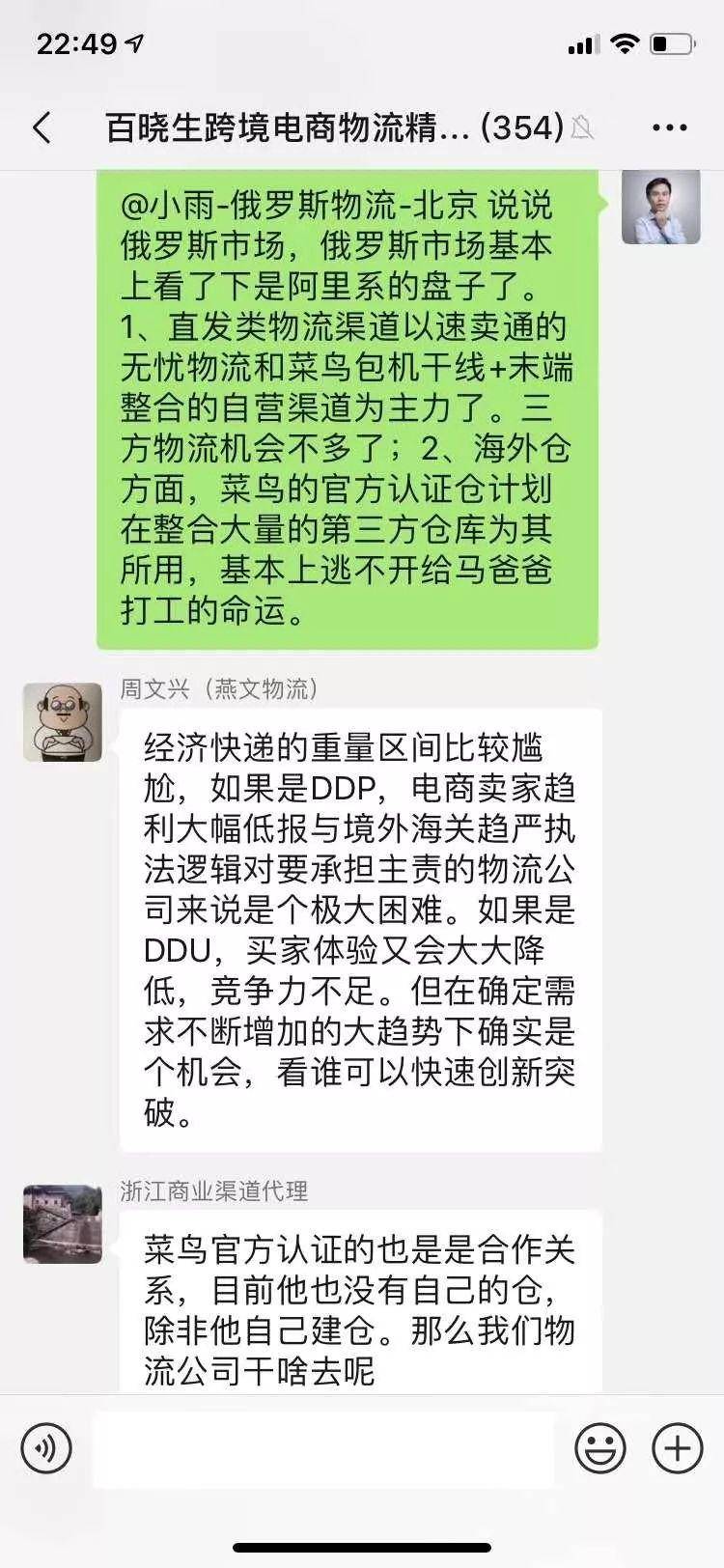The image size is (724, 1568).
Task: Tap the message text field
Action: pos(323,1448)
